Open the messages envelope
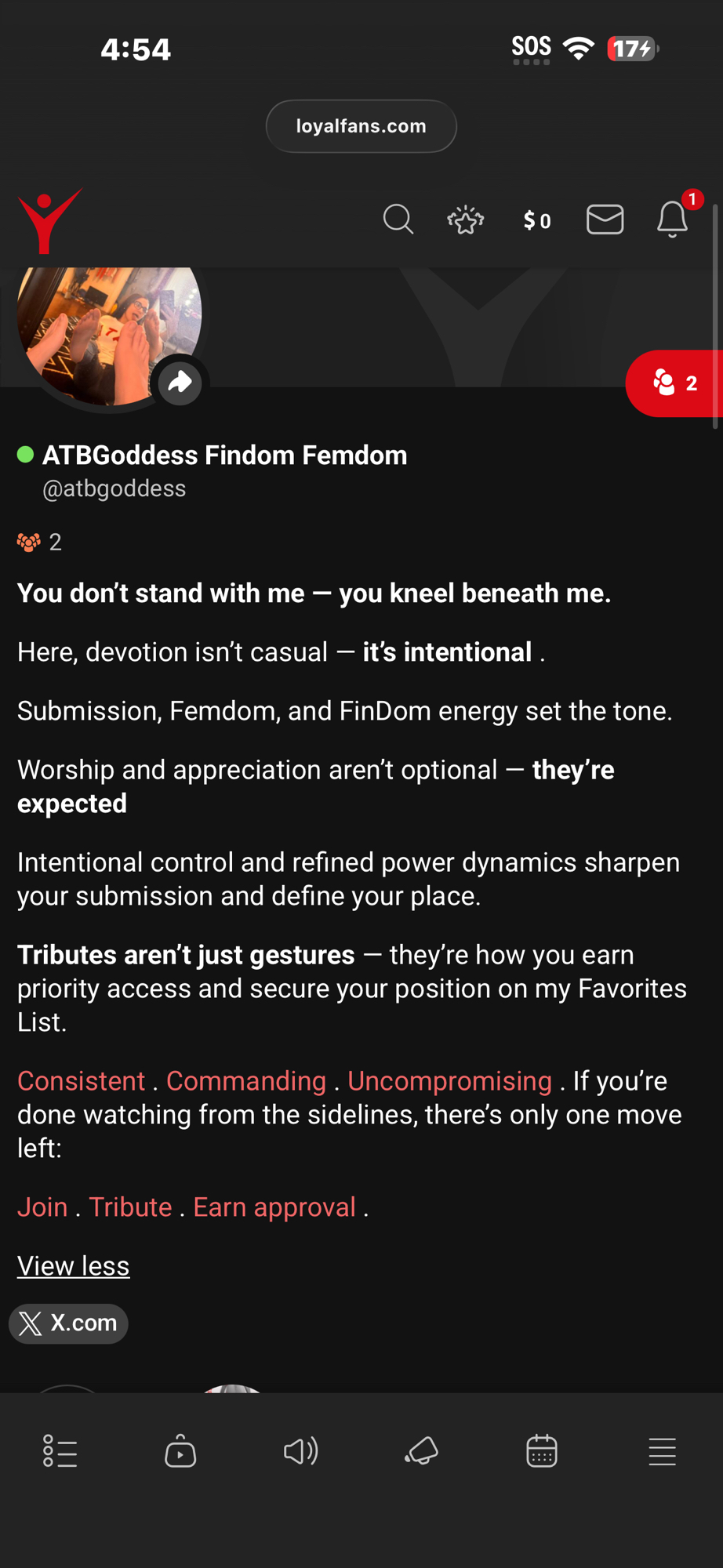The width and height of the screenshot is (723, 1568). tap(605, 220)
